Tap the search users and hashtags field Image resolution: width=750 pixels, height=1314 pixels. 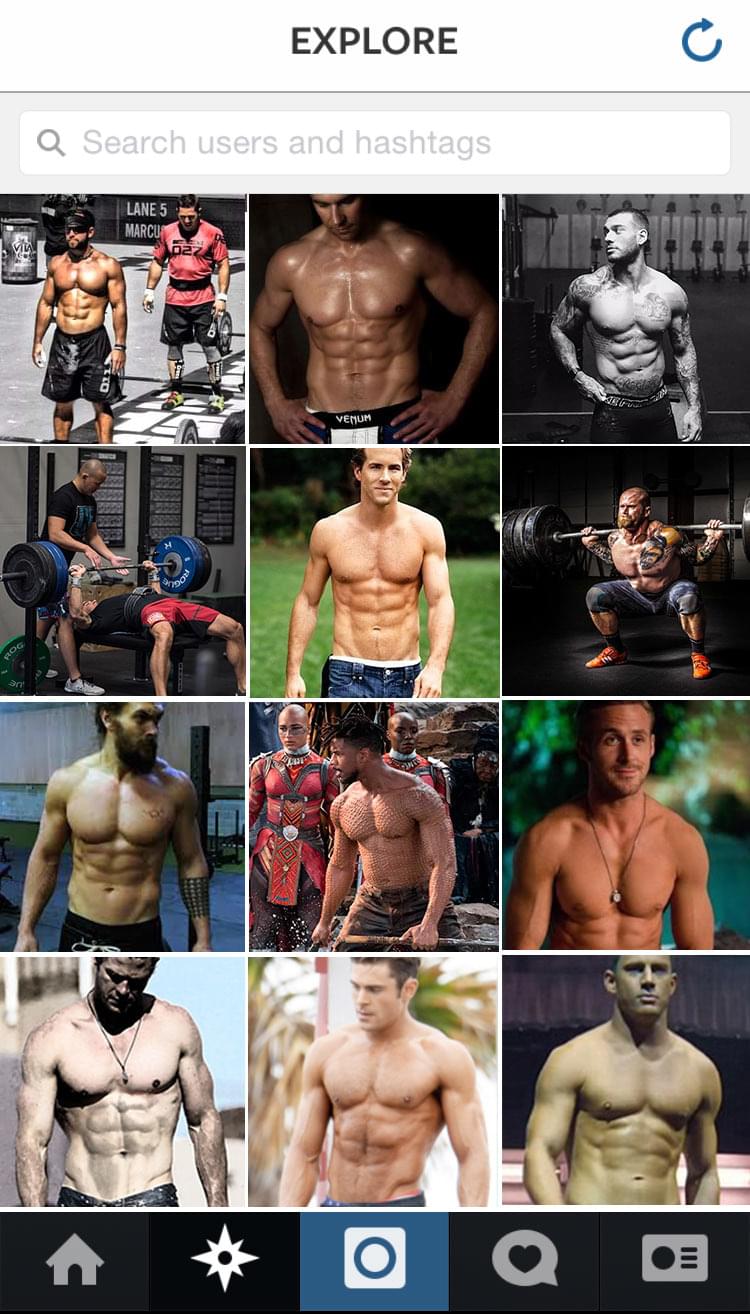(375, 143)
